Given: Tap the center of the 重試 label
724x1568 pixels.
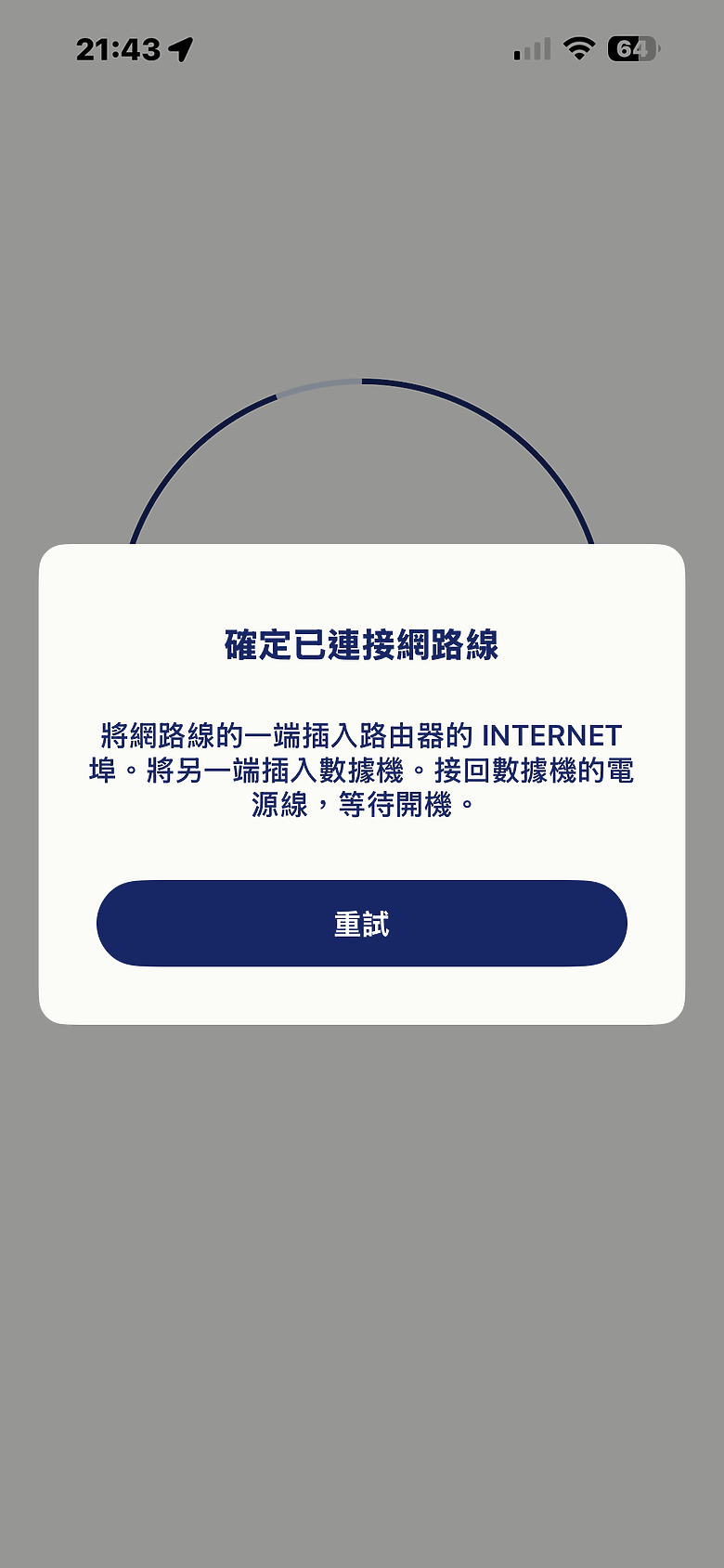Looking at the screenshot, I should coord(362,923).
